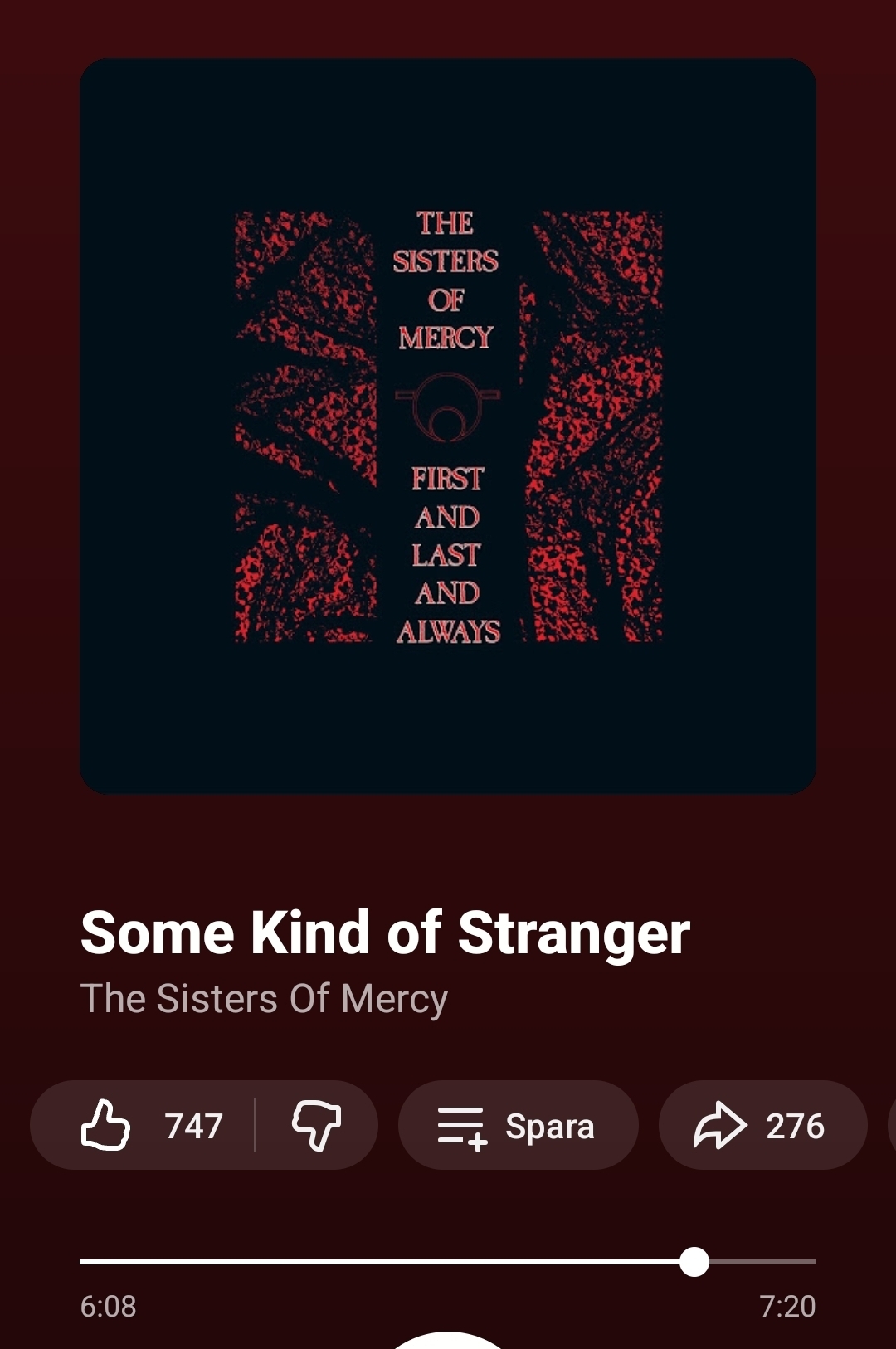
Task: Like the song Some Kind of Stranger
Action: (106, 1125)
